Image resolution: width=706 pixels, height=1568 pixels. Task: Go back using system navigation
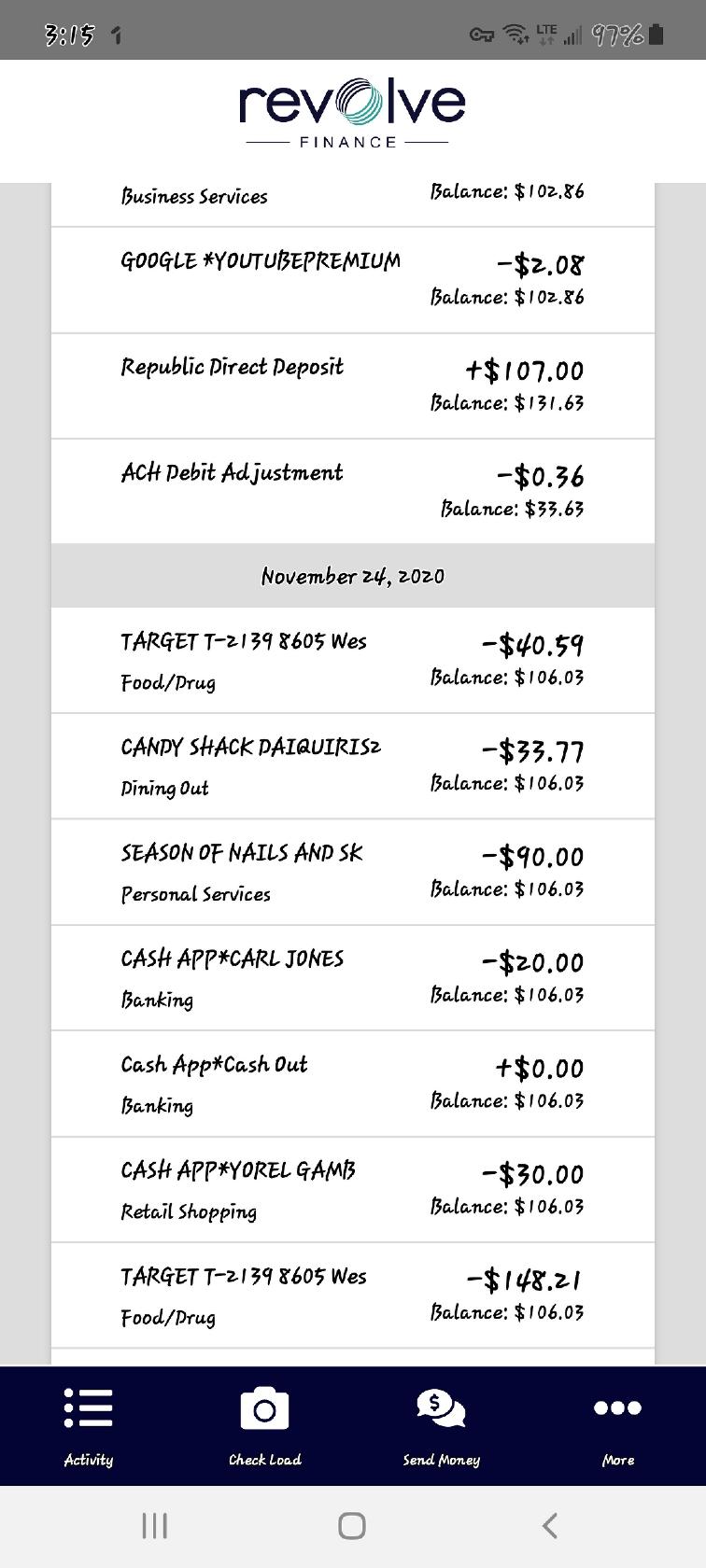point(550,1526)
